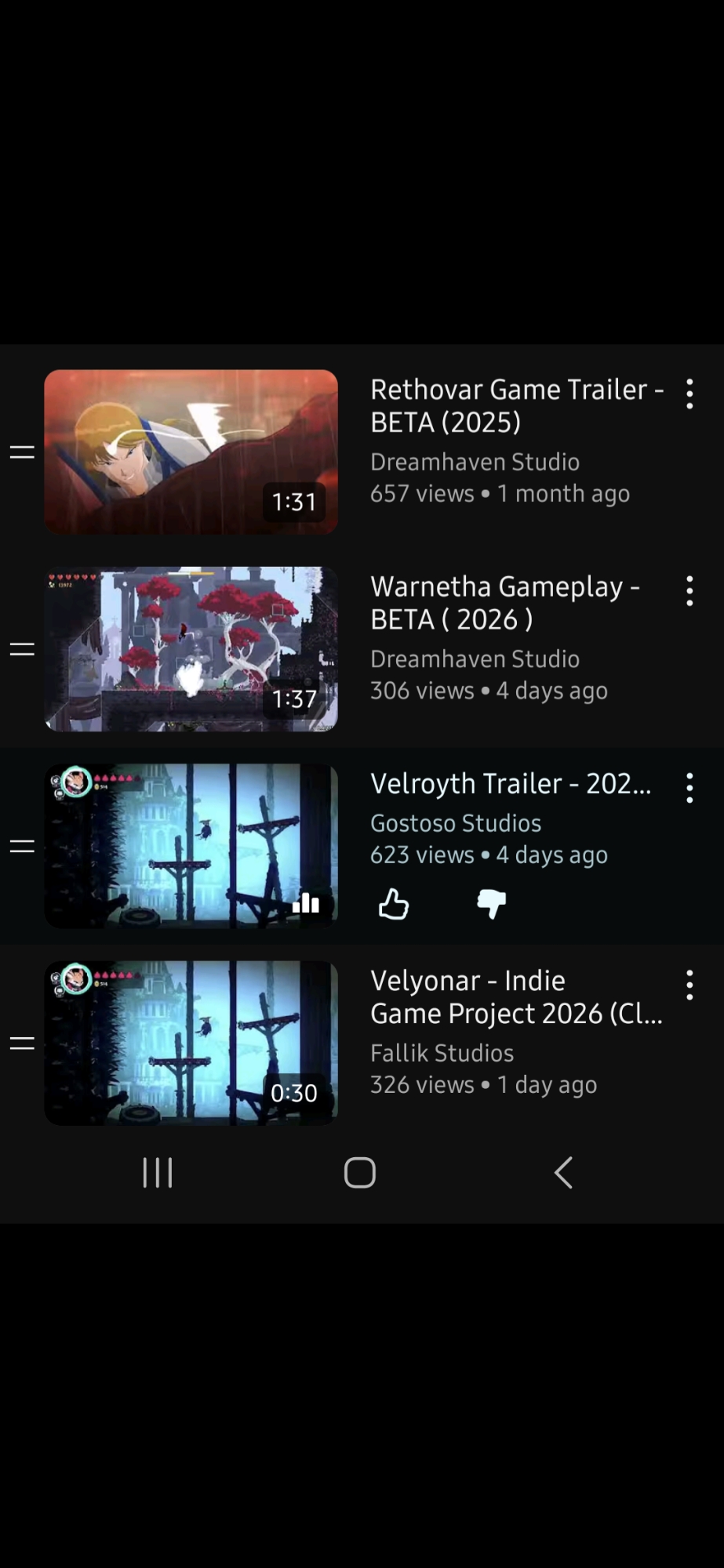
Task: Open more options for Velyonar Indie Game Project
Action: [x=689, y=985]
